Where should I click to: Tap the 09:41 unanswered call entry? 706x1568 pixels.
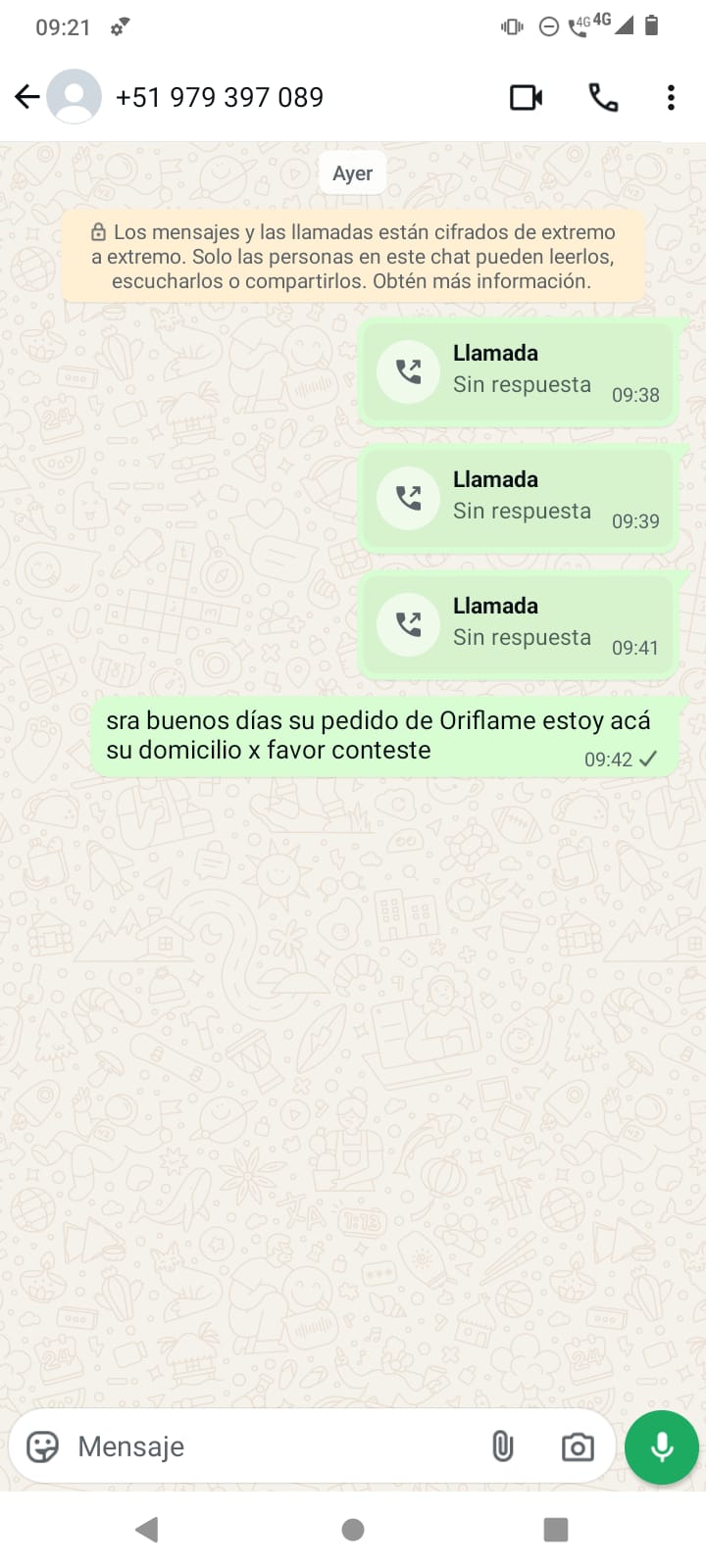click(517, 624)
